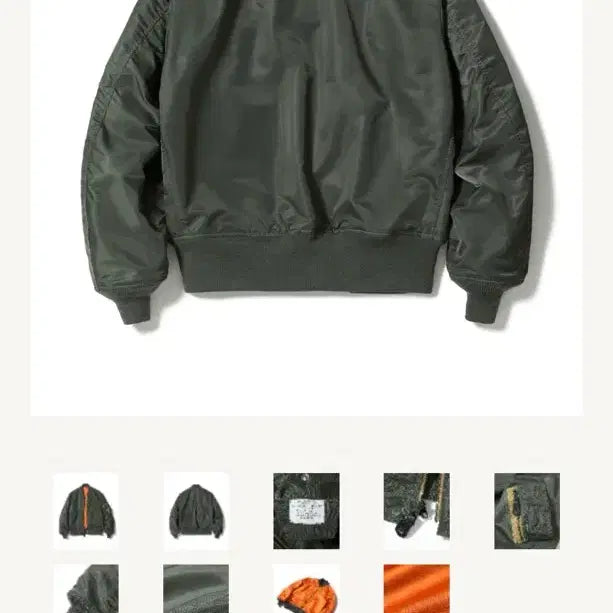
Task: Open the label tag close-up thumbnail
Action: 306,511
